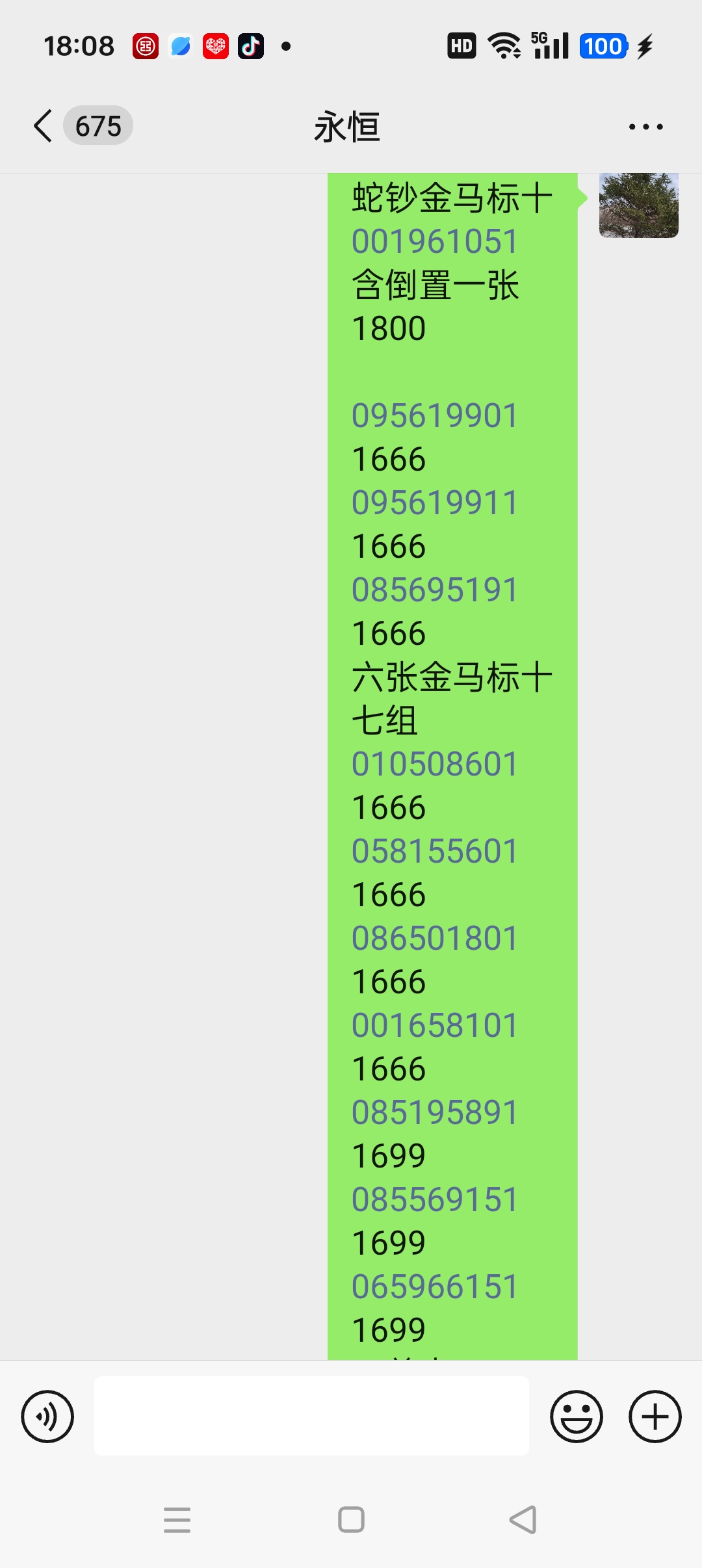The height and width of the screenshot is (1568, 702).
Task: Open the recent apps overview
Action: pyautogui.click(x=177, y=1520)
